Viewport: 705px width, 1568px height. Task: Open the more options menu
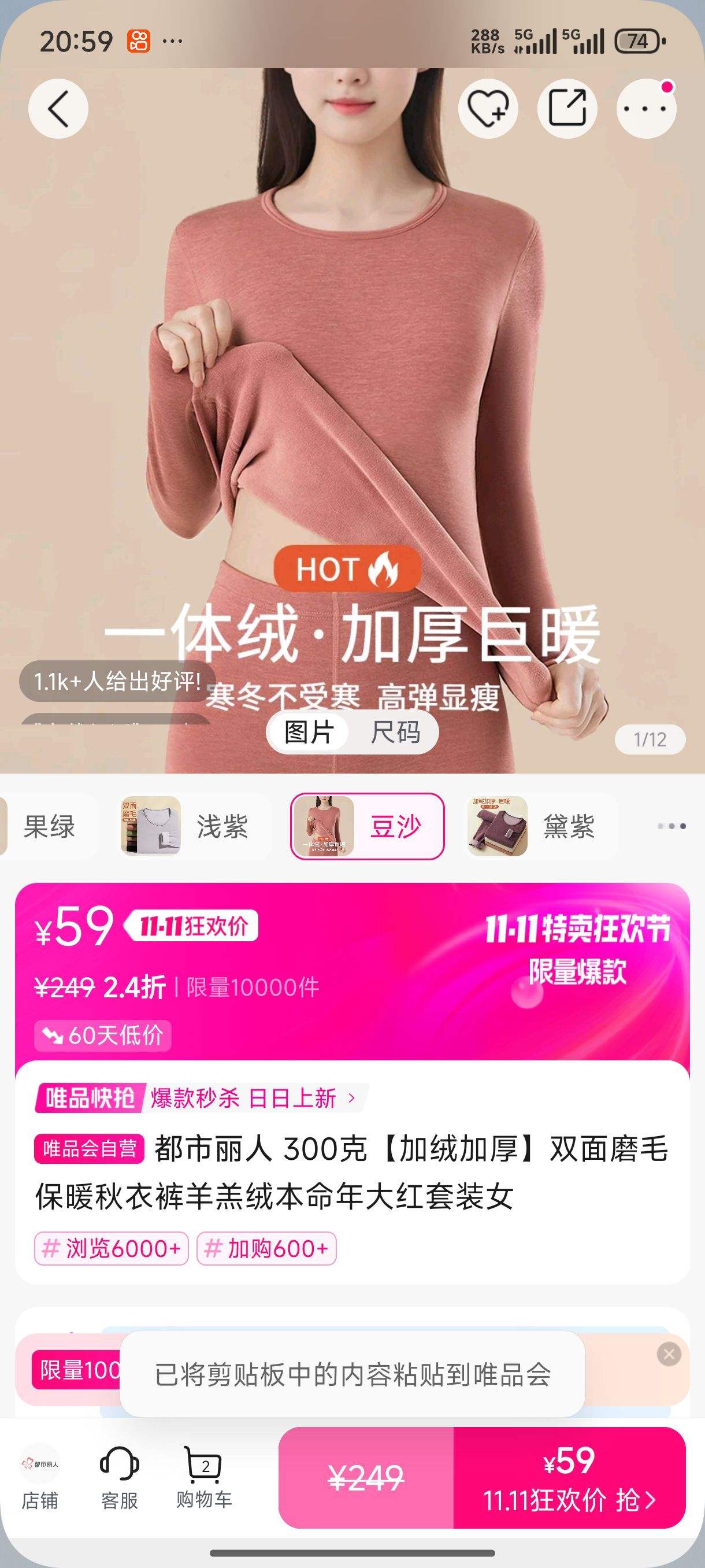647,108
